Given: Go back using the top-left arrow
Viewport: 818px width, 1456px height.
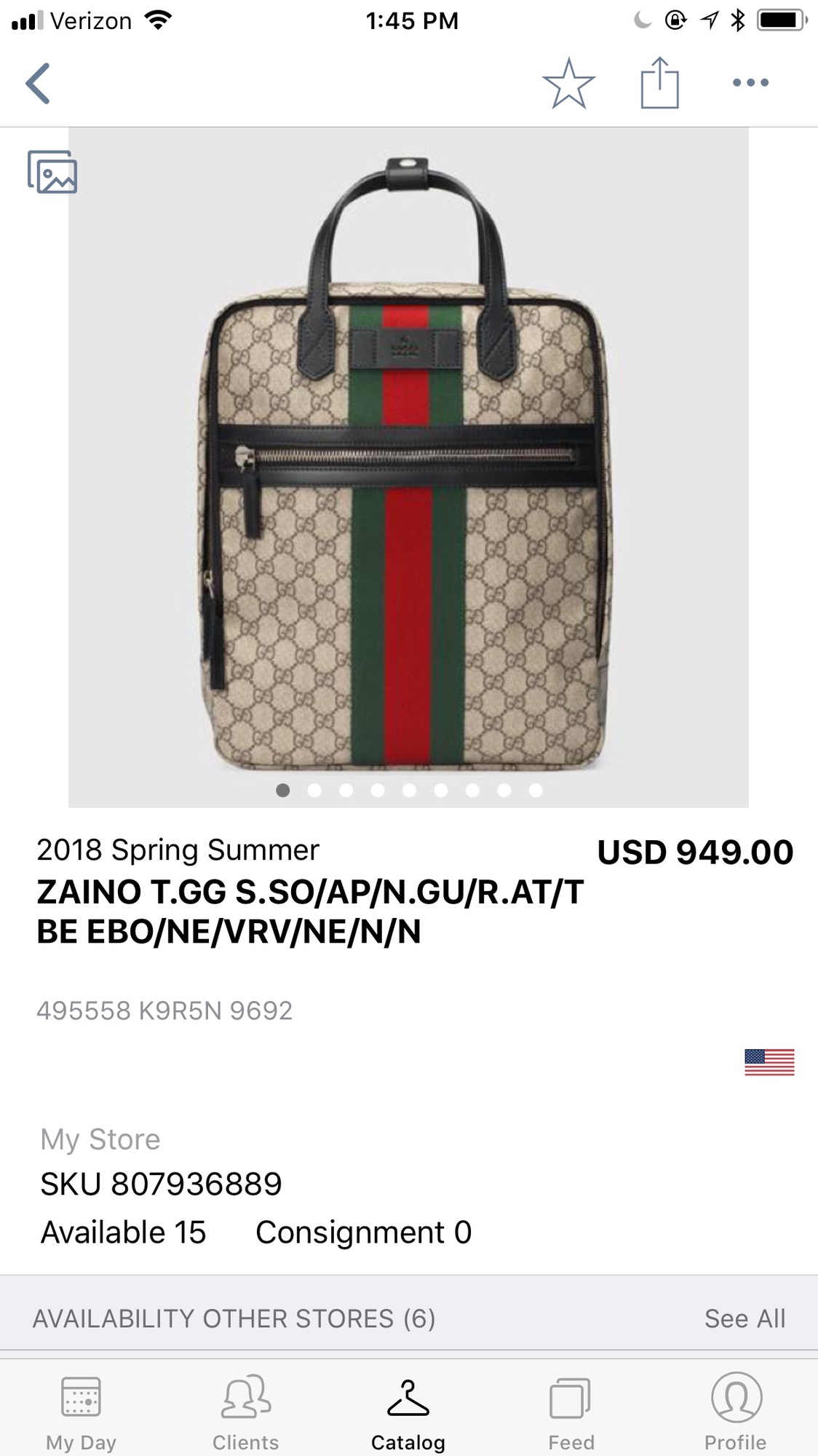Looking at the screenshot, I should pyautogui.click(x=38, y=83).
